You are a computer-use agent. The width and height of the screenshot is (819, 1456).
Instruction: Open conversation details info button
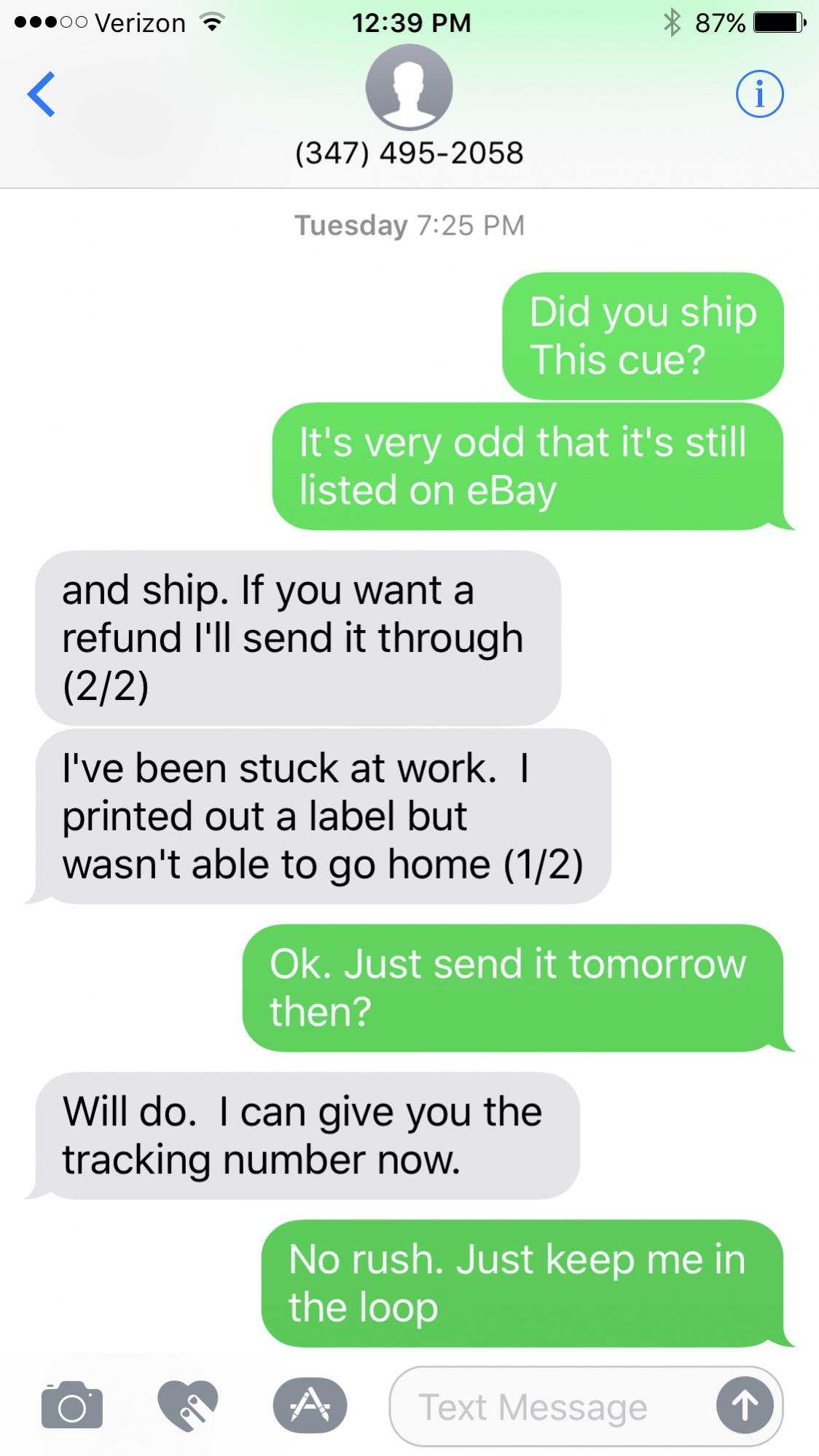[759, 94]
